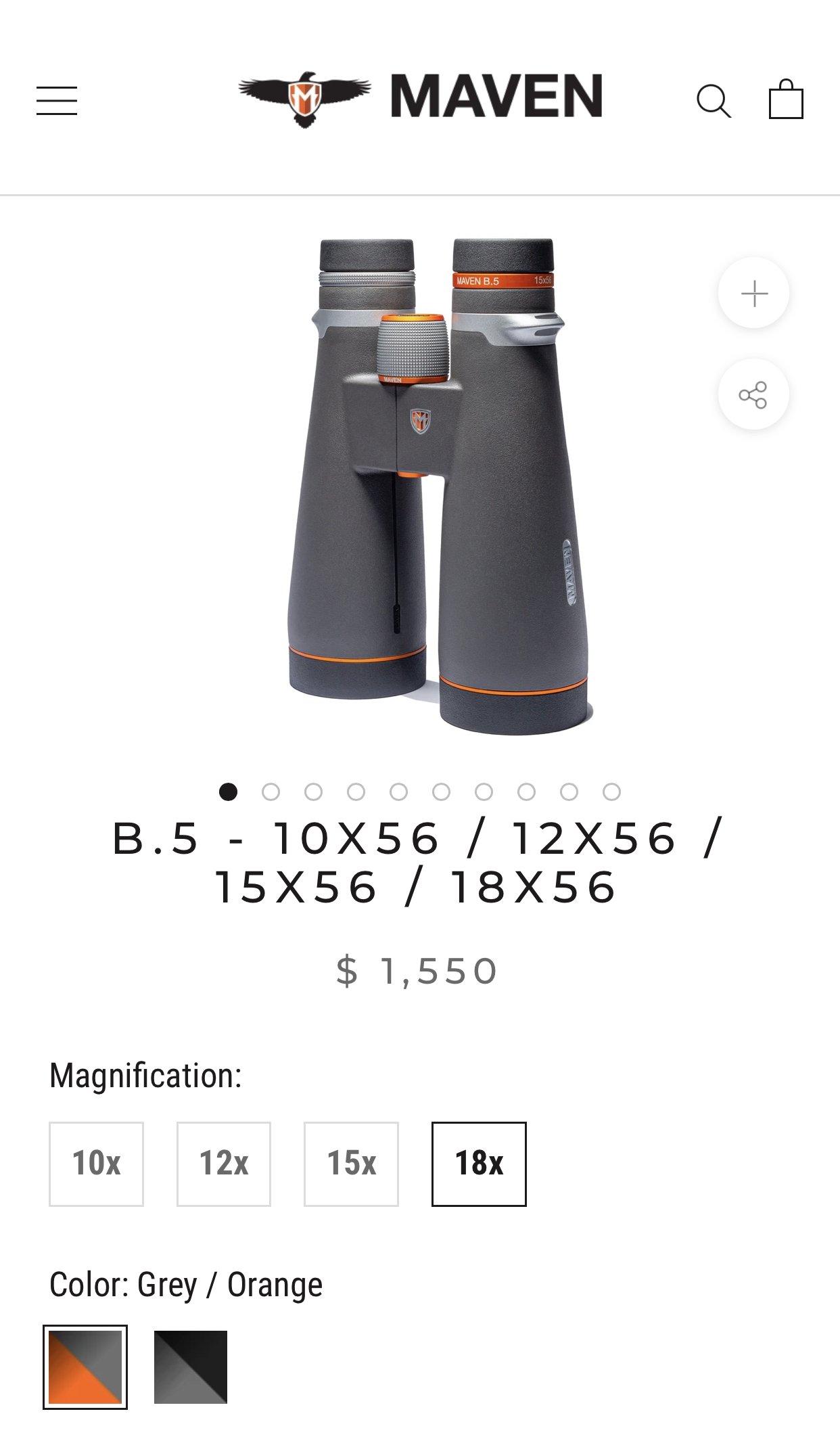The width and height of the screenshot is (840, 1441).
Task: Select 12x magnification
Action: 224,1164
